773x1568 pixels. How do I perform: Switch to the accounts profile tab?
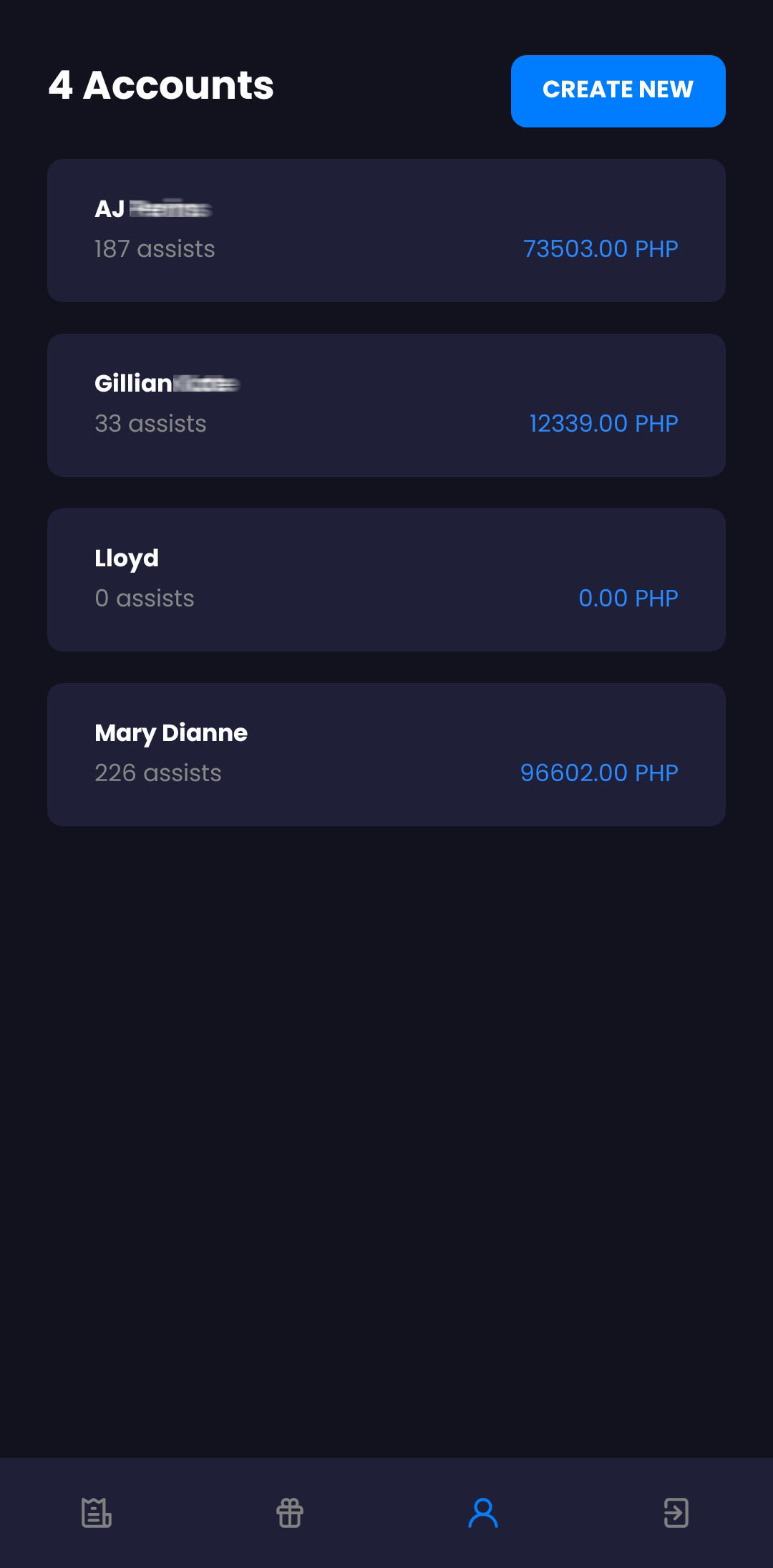[483, 1513]
